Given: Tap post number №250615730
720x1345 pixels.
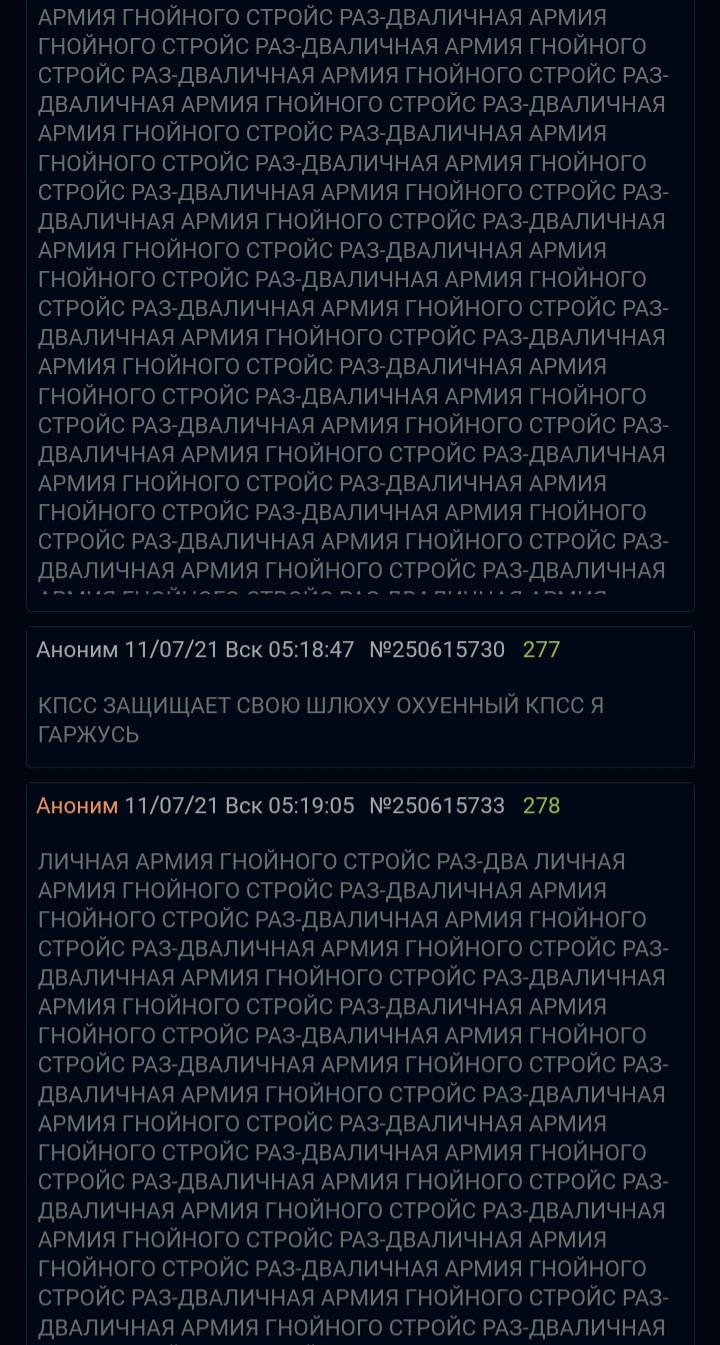Looking at the screenshot, I should point(437,650).
